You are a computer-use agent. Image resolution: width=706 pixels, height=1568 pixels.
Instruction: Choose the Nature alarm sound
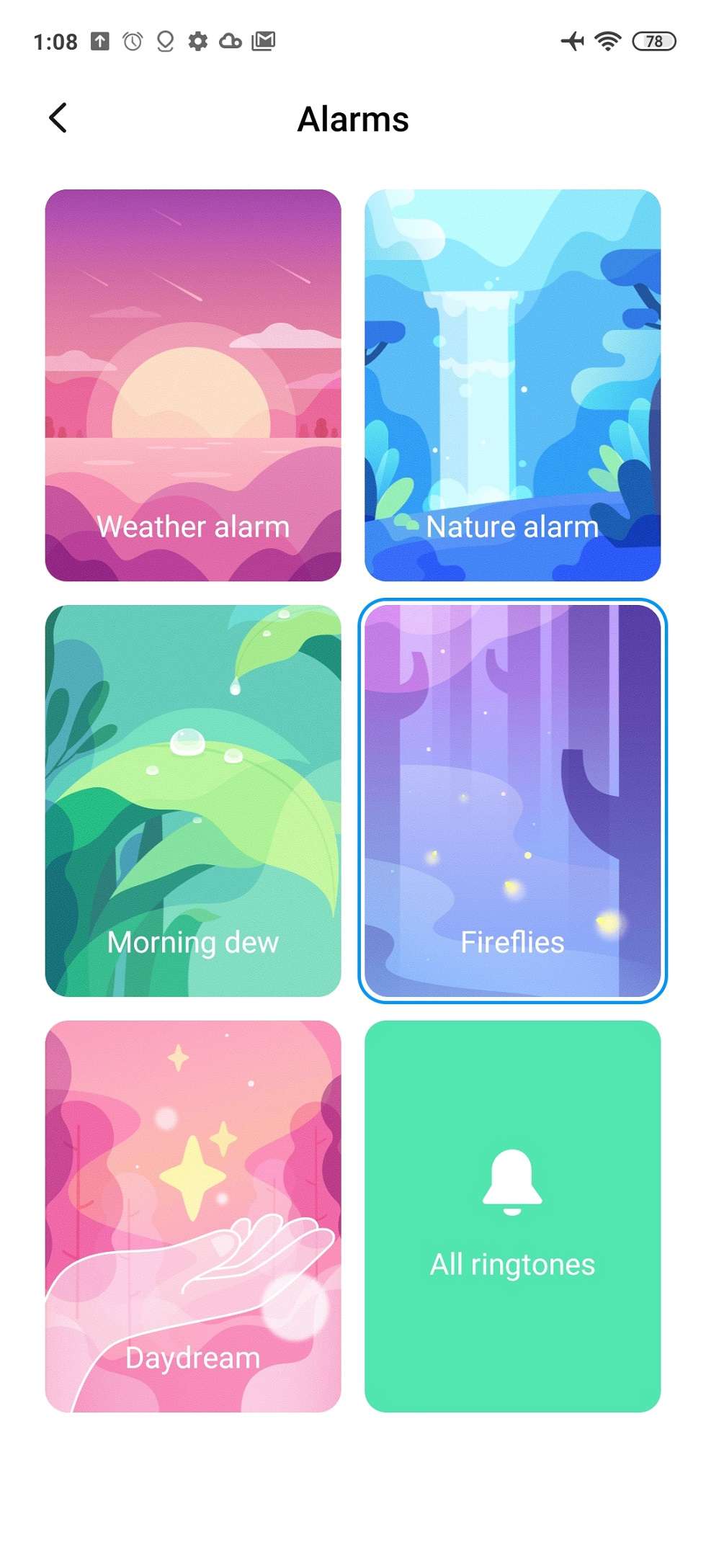(512, 385)
